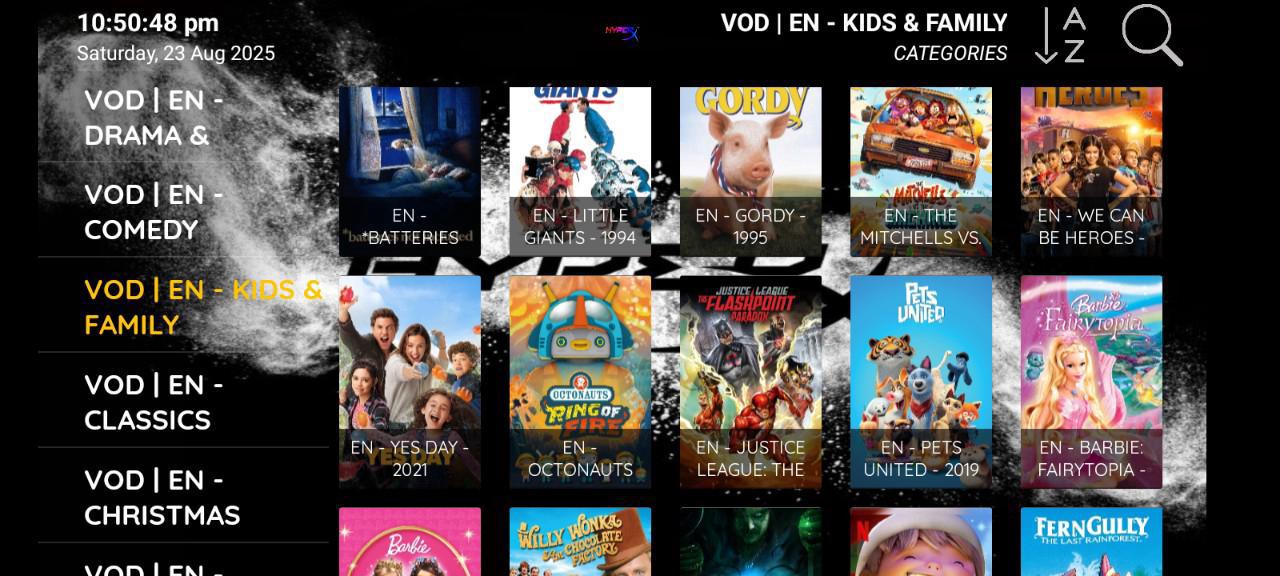Open EN - Justice League: The Flashpoint
Viewport: 1280px width, 576px height.
(x=750, y=382)
